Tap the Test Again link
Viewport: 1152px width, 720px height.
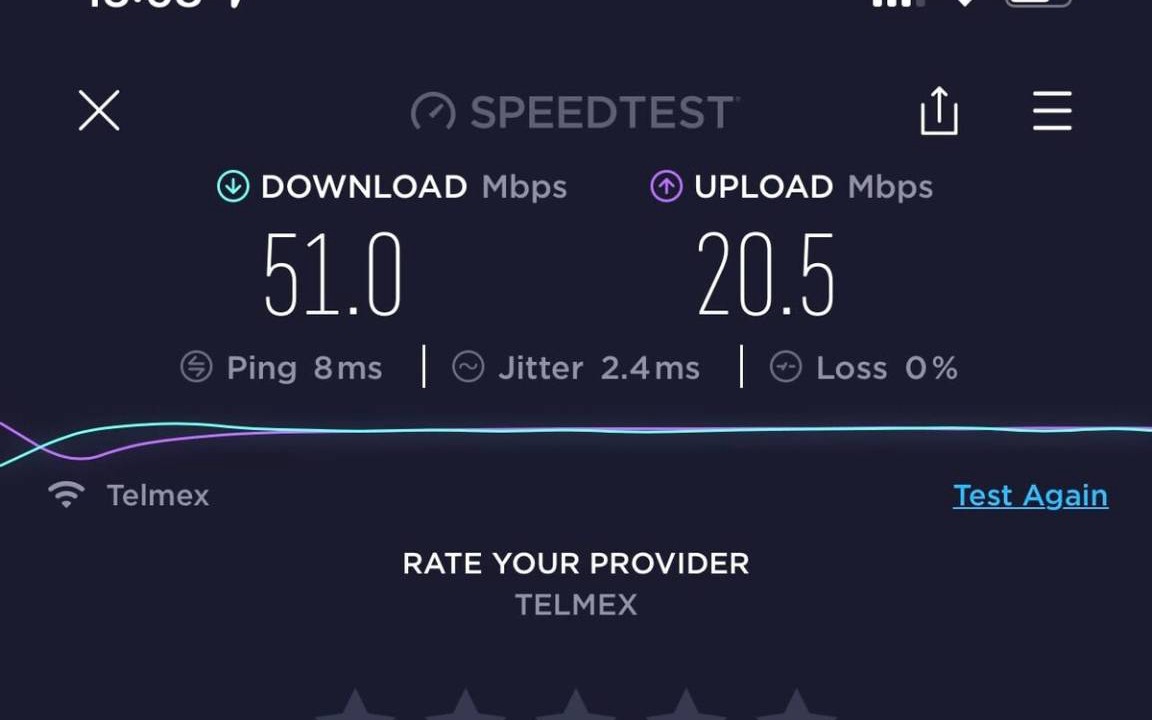click(1030, 495)
